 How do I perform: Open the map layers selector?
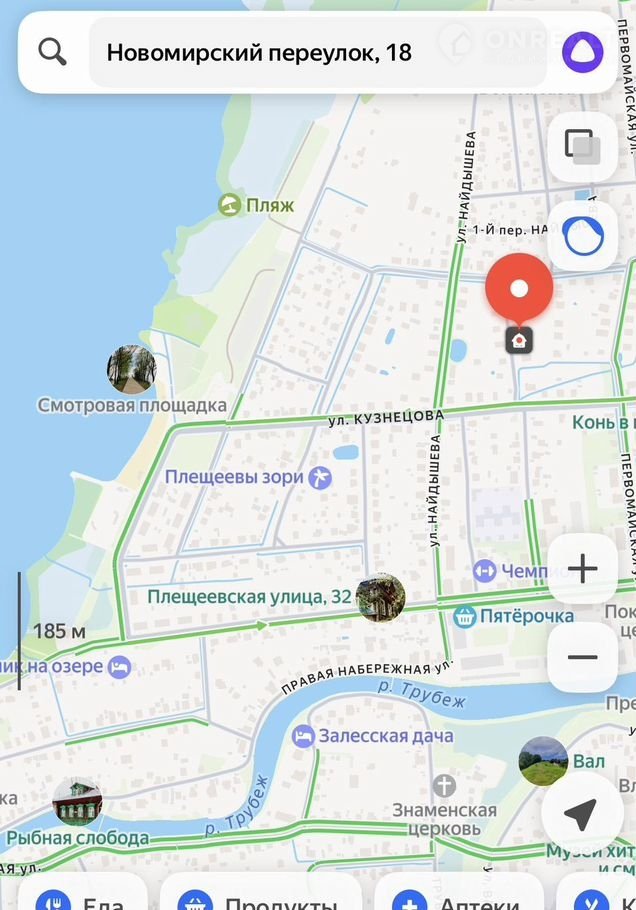coord(581,146)
